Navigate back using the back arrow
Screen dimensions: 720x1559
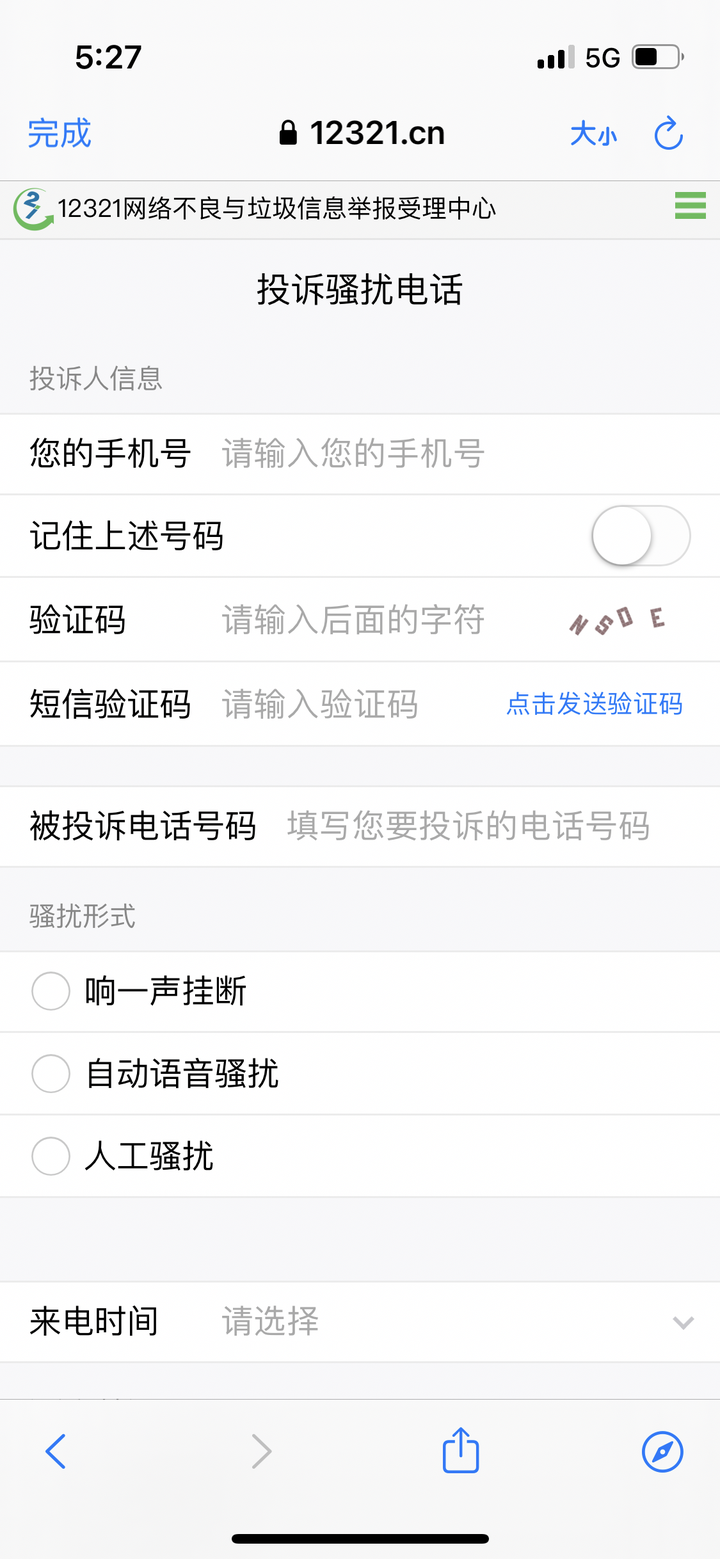pos(56,1452)
